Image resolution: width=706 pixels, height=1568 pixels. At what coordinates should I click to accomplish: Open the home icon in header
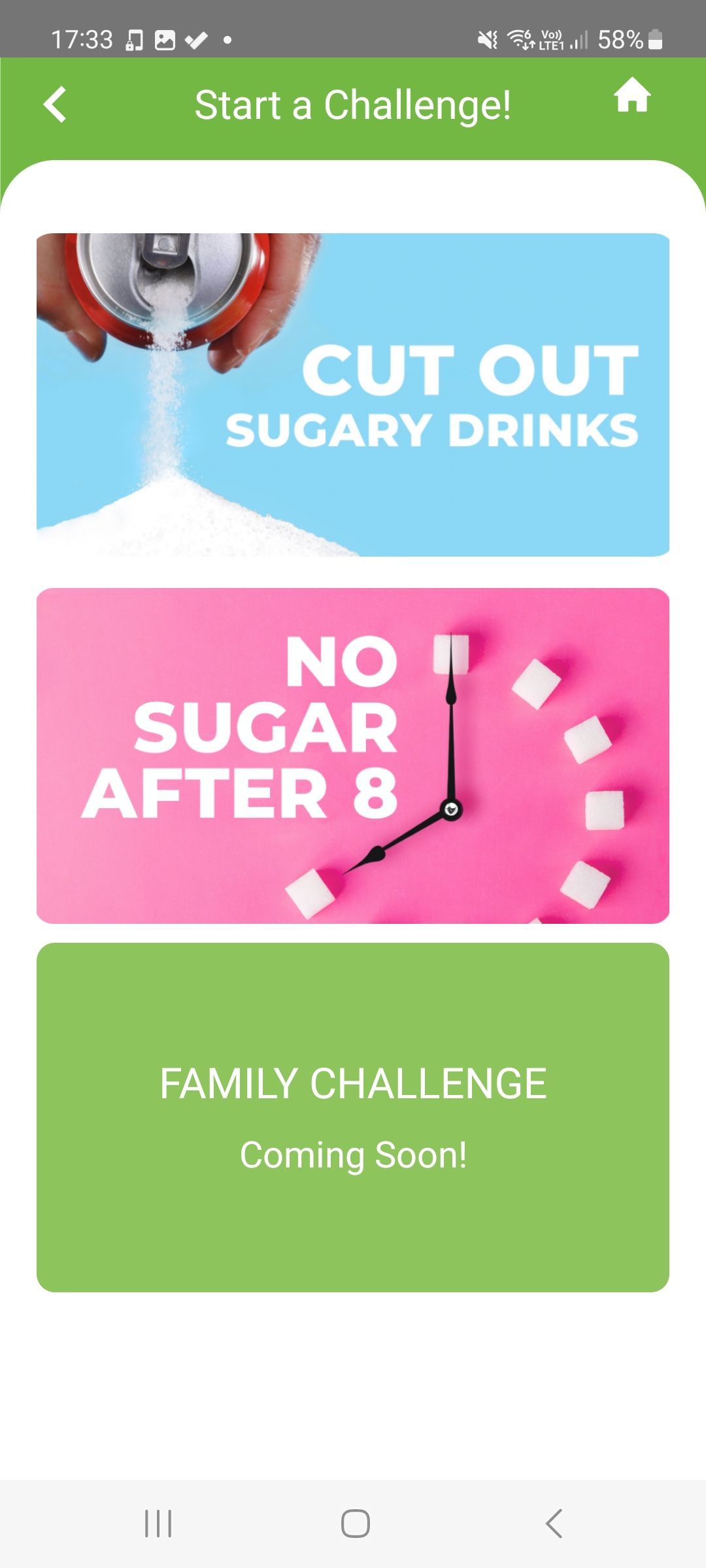631,95
